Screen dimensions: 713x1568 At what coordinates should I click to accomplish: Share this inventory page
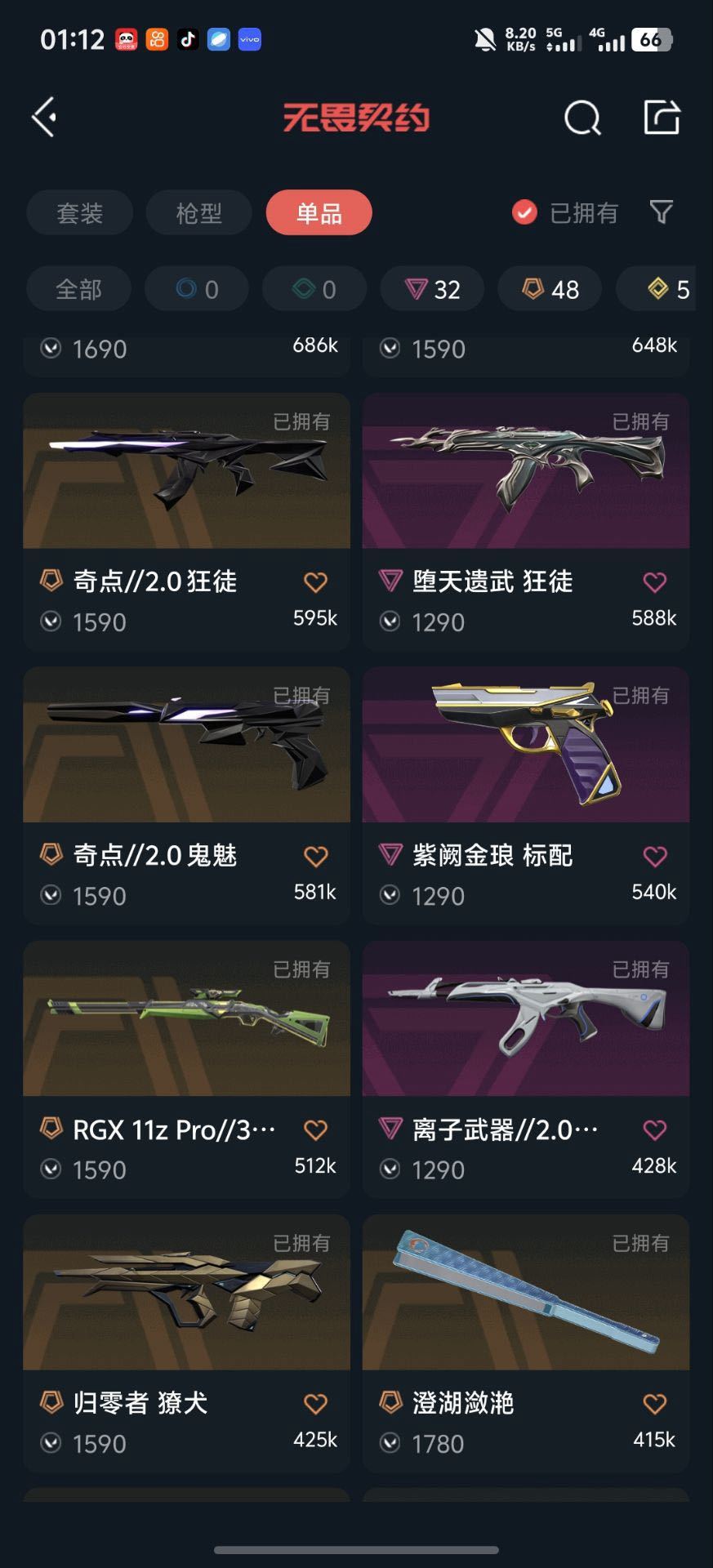point(661,118)
